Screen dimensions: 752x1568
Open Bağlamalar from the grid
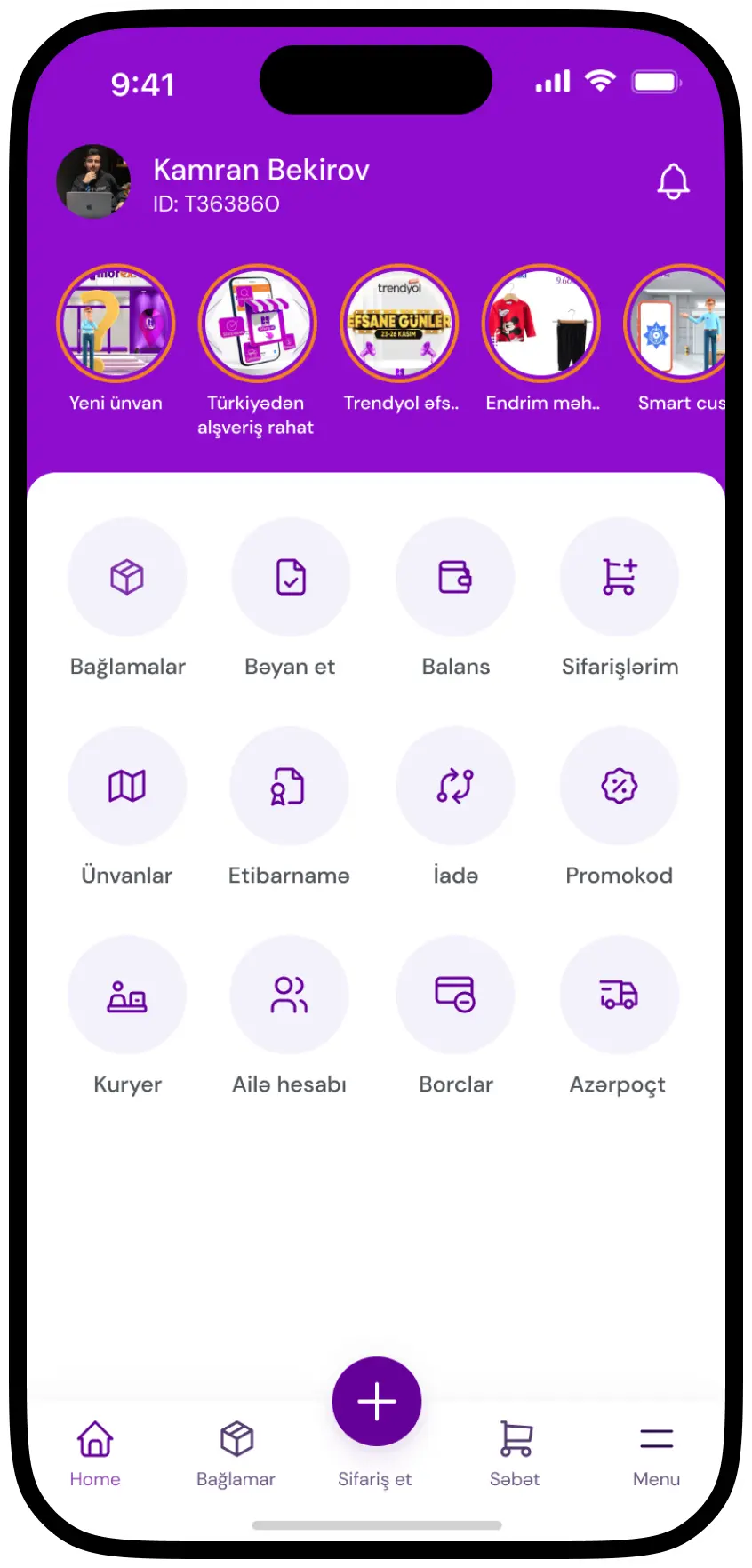pyautogui.click(x=127, y=578)
